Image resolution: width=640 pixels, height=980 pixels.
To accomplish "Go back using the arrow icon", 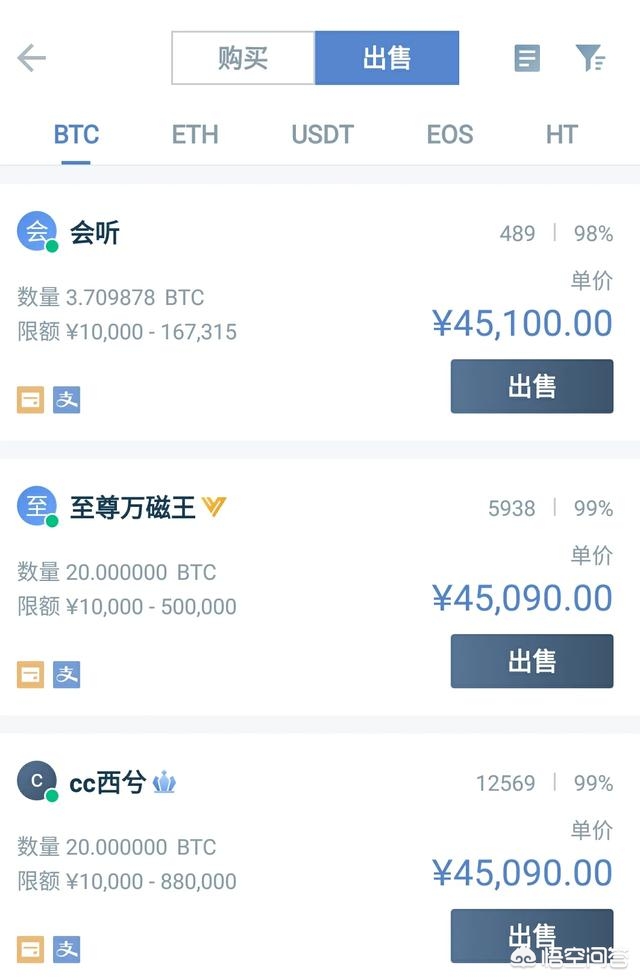I will (x=32, y=58).
